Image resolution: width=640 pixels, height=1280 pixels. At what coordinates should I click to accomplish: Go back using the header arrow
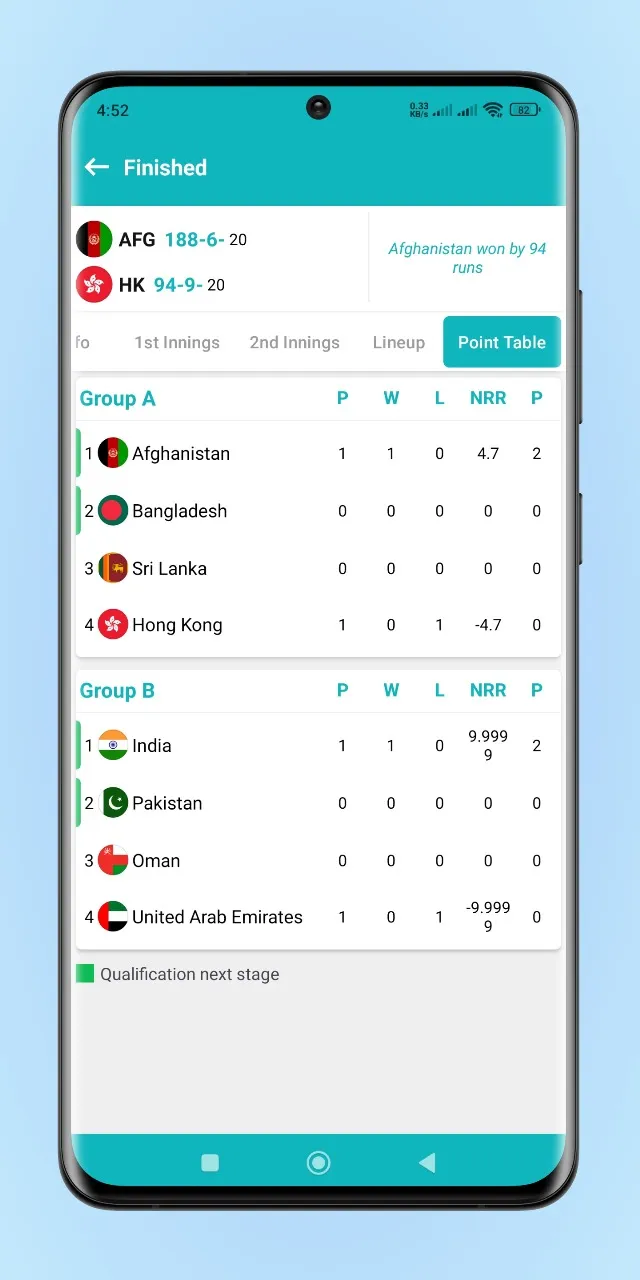click(x=97, y=167)
